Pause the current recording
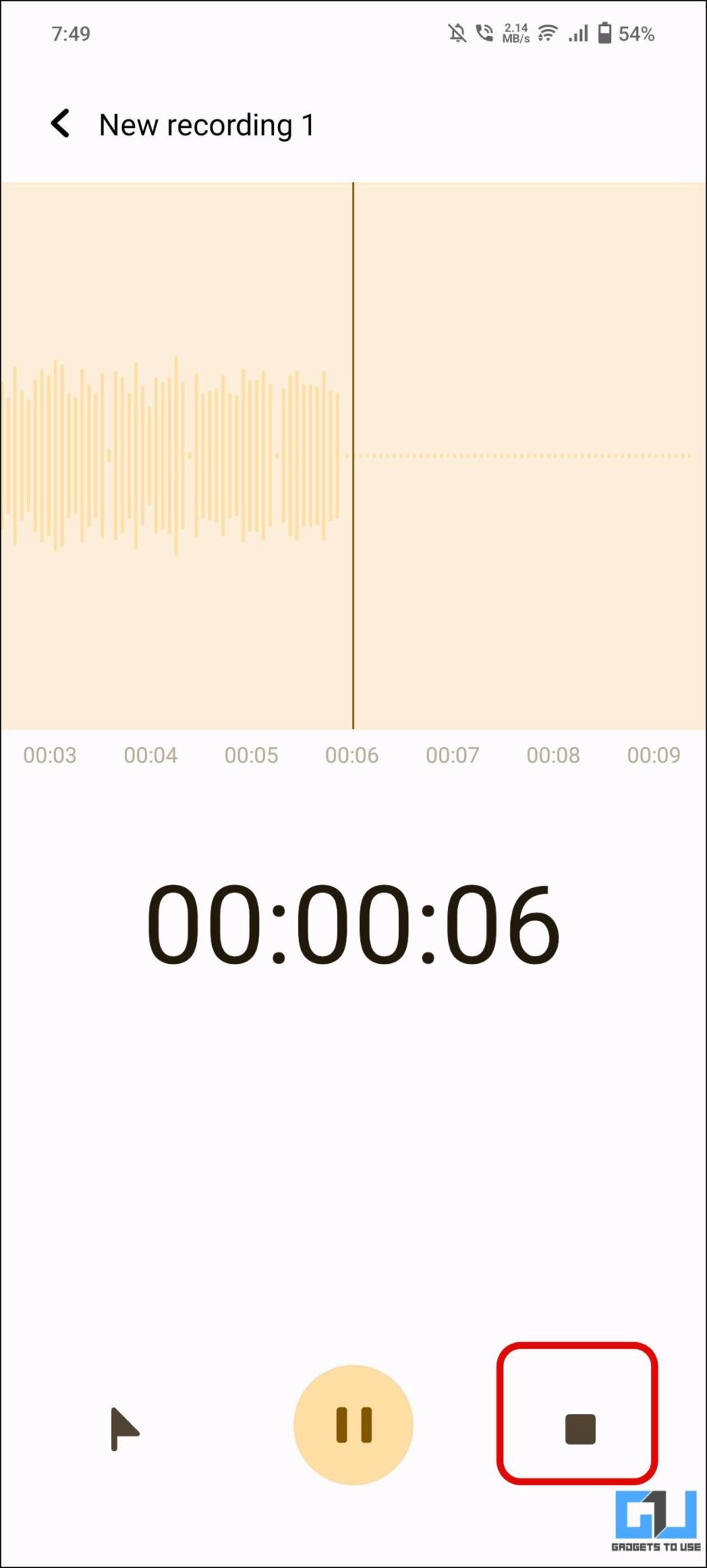 (353, 1425)
